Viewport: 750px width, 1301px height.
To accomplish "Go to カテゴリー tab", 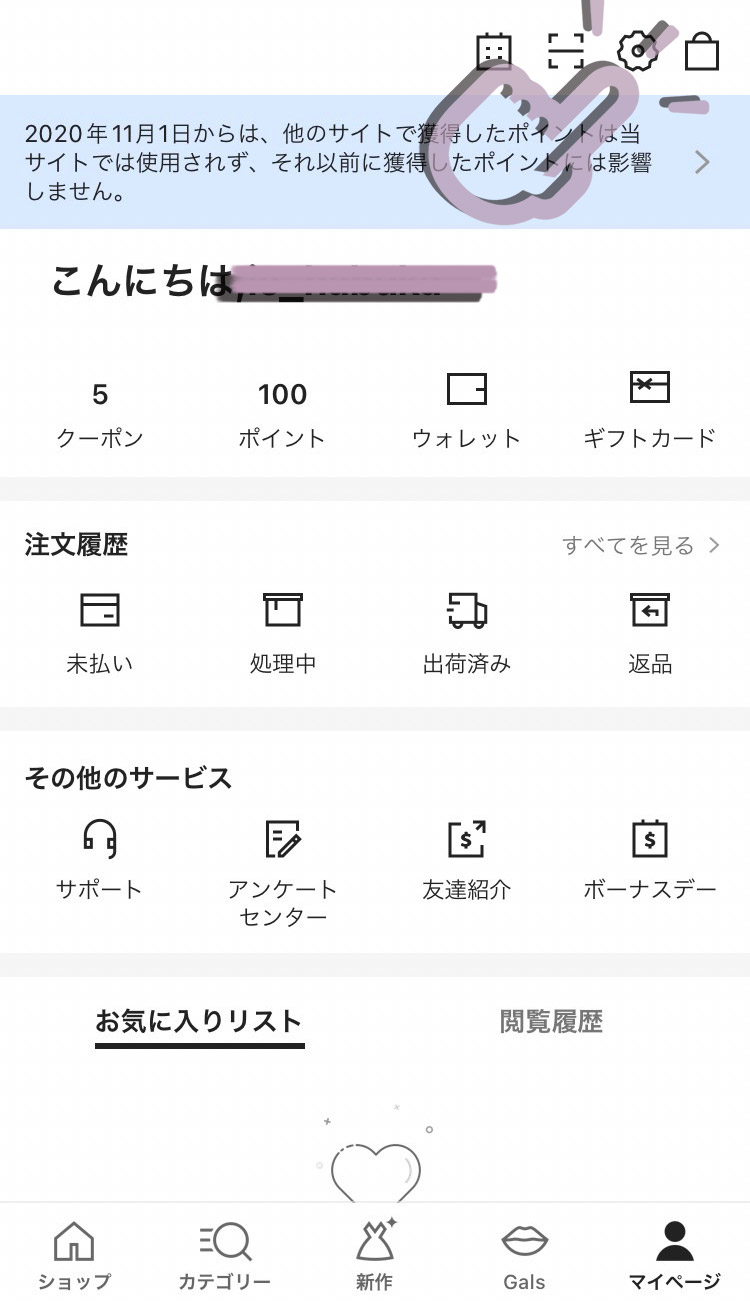I will click(x=224, y=1256).
